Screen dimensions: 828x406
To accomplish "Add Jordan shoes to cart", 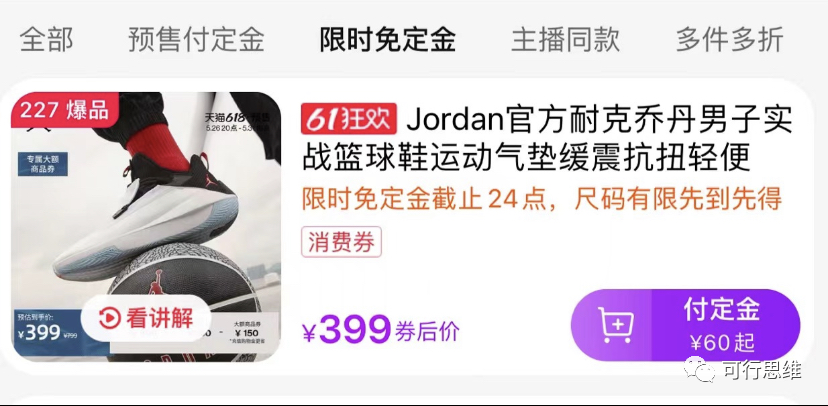I will click(615, 325).
